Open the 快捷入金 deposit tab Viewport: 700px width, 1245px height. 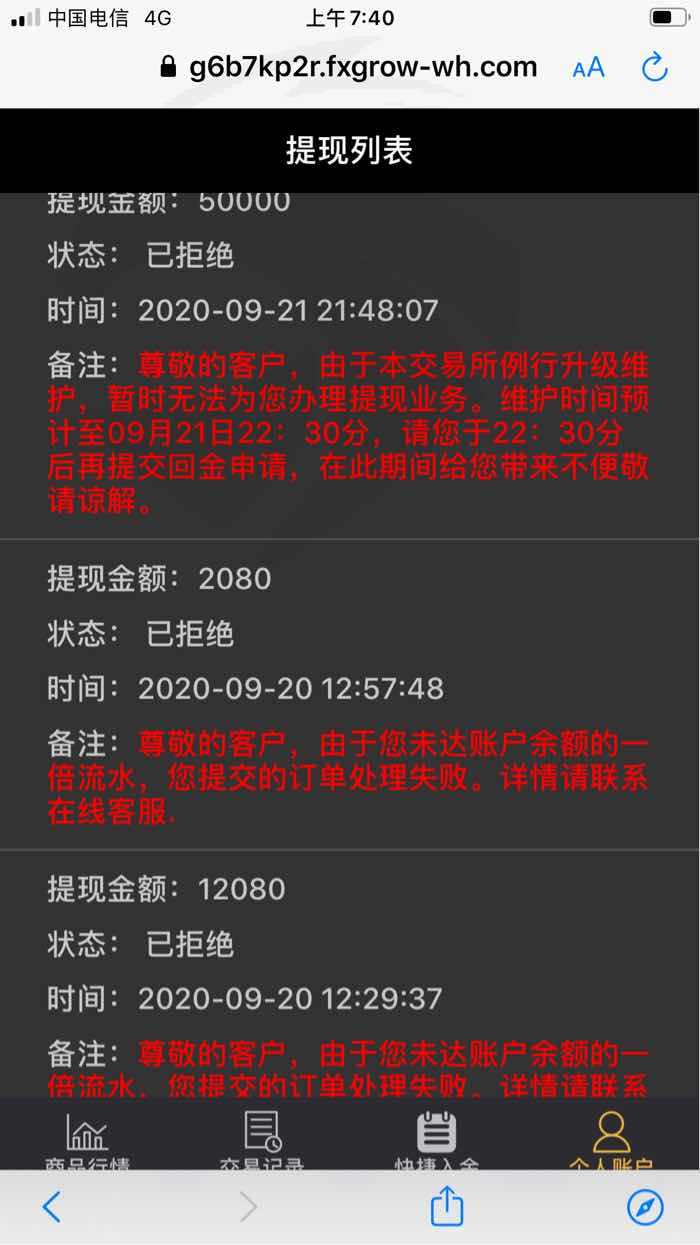point(436,1139)
